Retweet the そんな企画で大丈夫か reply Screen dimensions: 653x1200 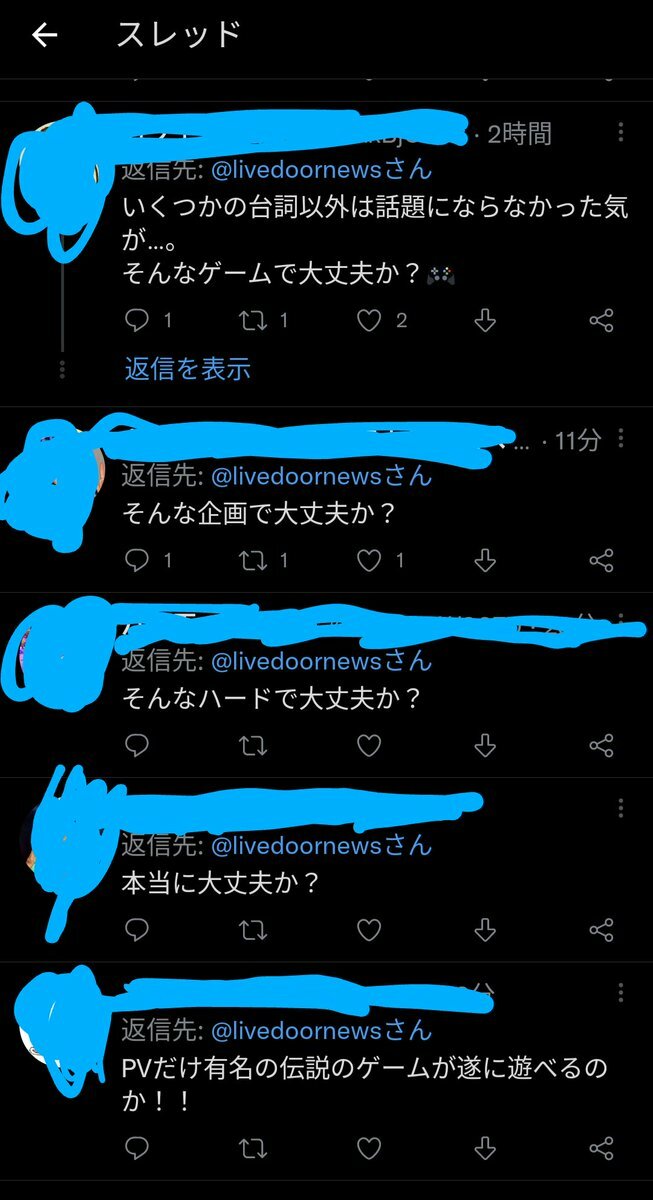pos(253,560)
